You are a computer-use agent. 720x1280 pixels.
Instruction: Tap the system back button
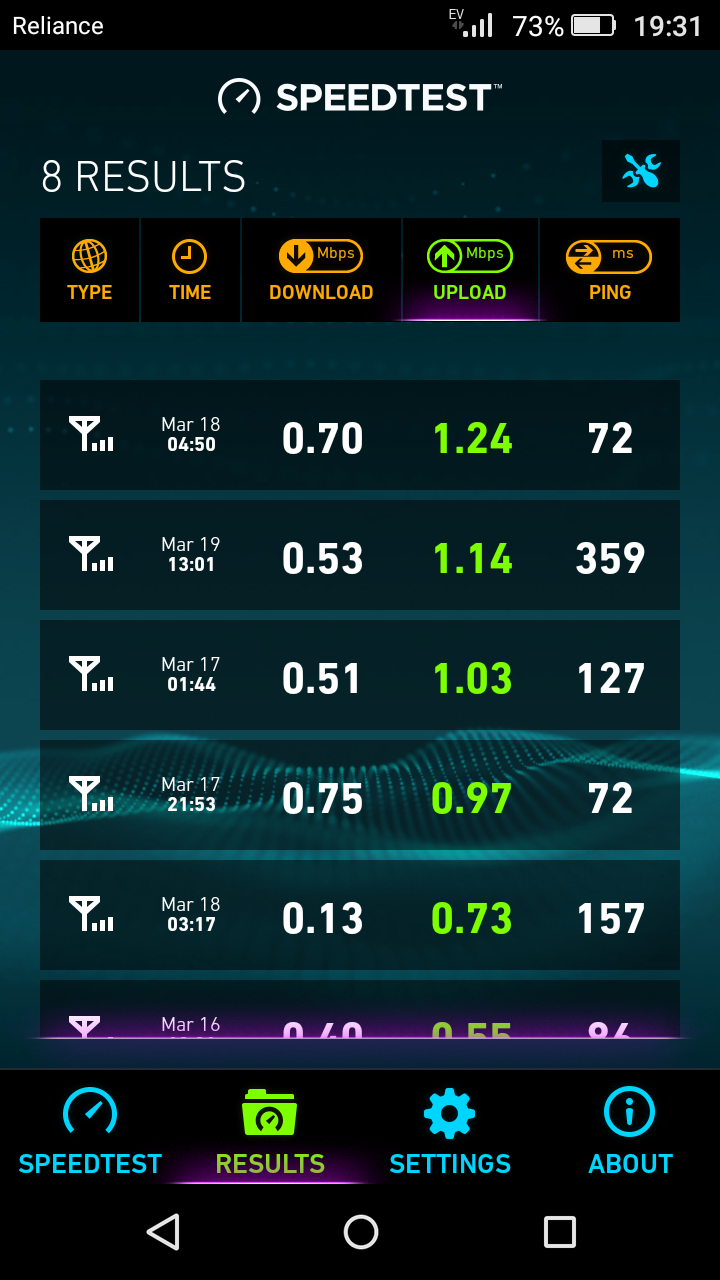162,1232
